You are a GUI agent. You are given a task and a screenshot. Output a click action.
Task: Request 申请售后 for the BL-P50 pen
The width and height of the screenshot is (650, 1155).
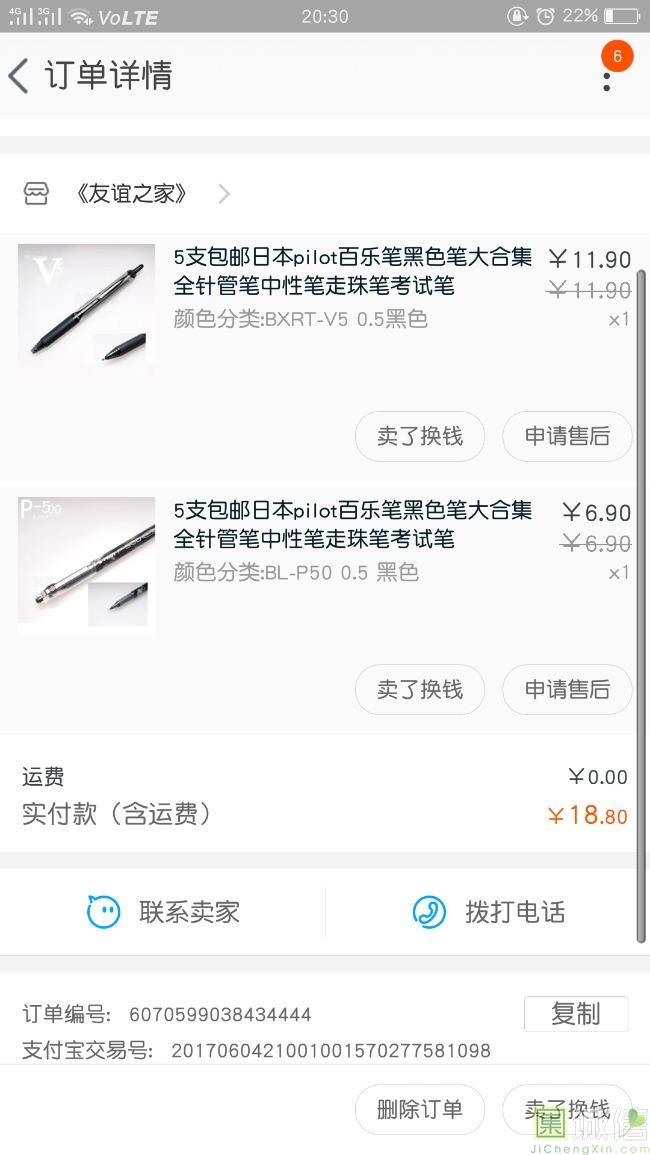[567, 689]
